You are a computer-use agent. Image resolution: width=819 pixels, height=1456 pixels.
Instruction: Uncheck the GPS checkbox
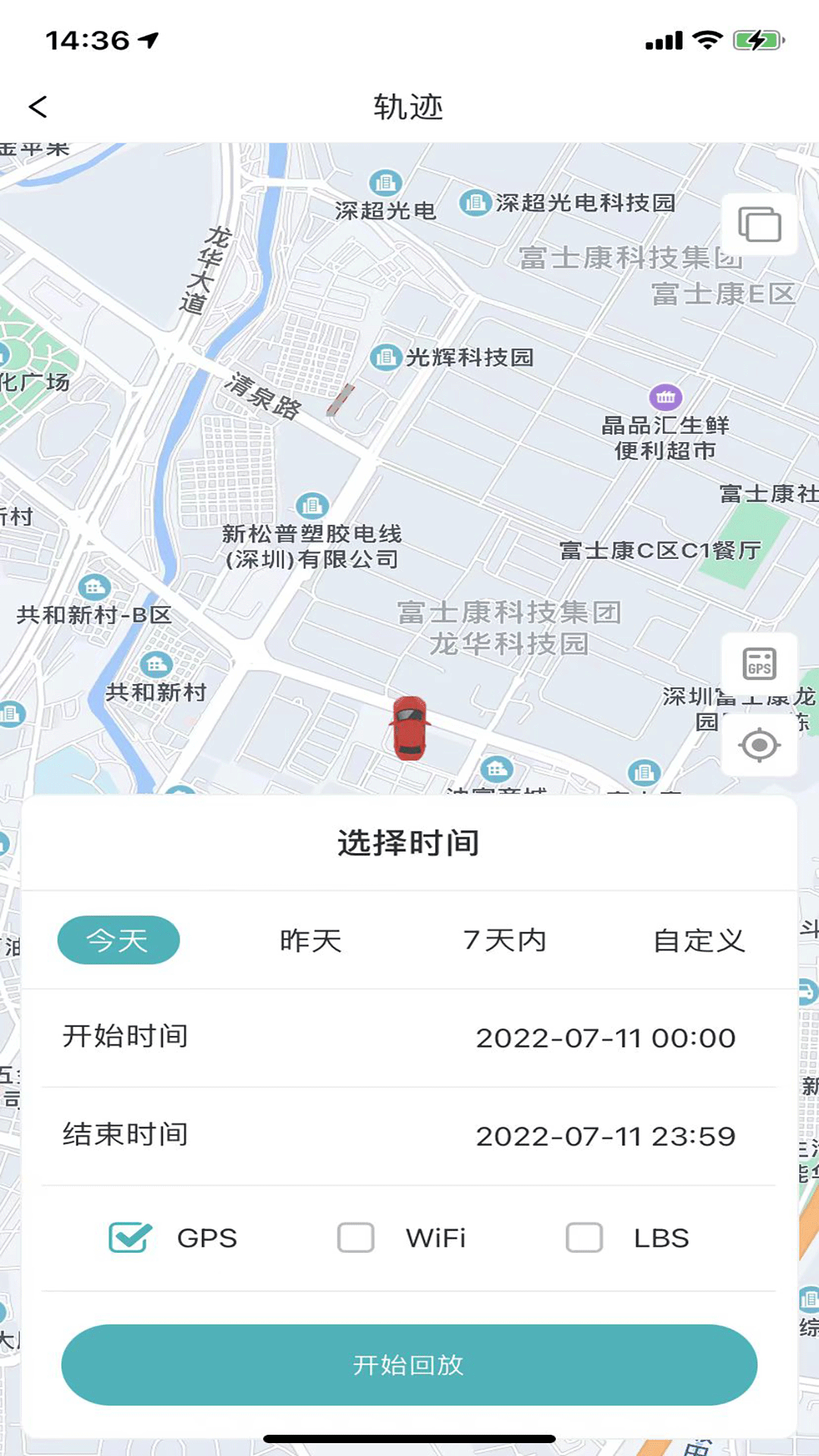[x=130, y=1238]
